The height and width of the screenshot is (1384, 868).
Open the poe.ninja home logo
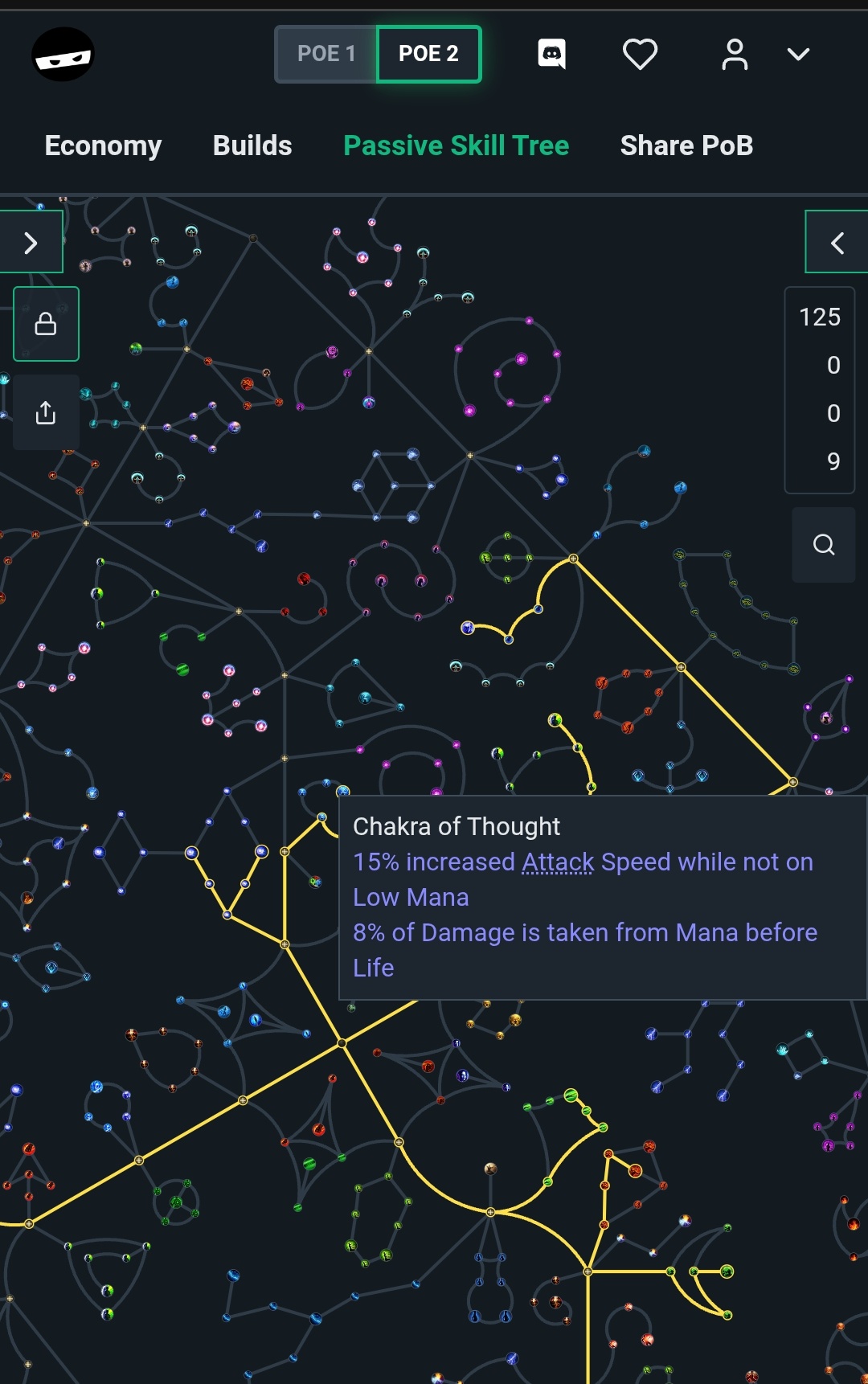(x=63, y=55)
